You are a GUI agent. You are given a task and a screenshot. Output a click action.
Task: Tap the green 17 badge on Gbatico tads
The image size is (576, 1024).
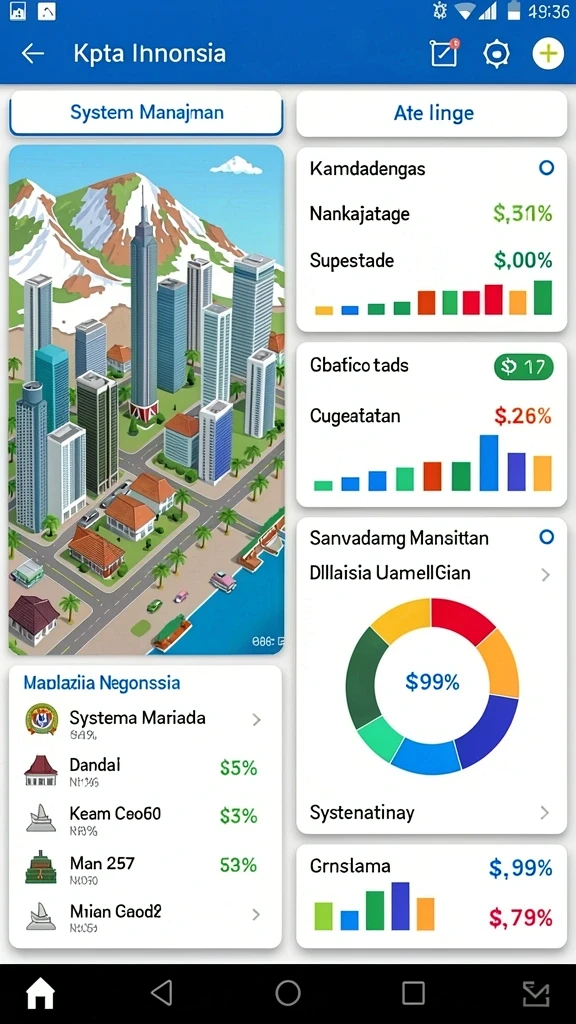524,367
